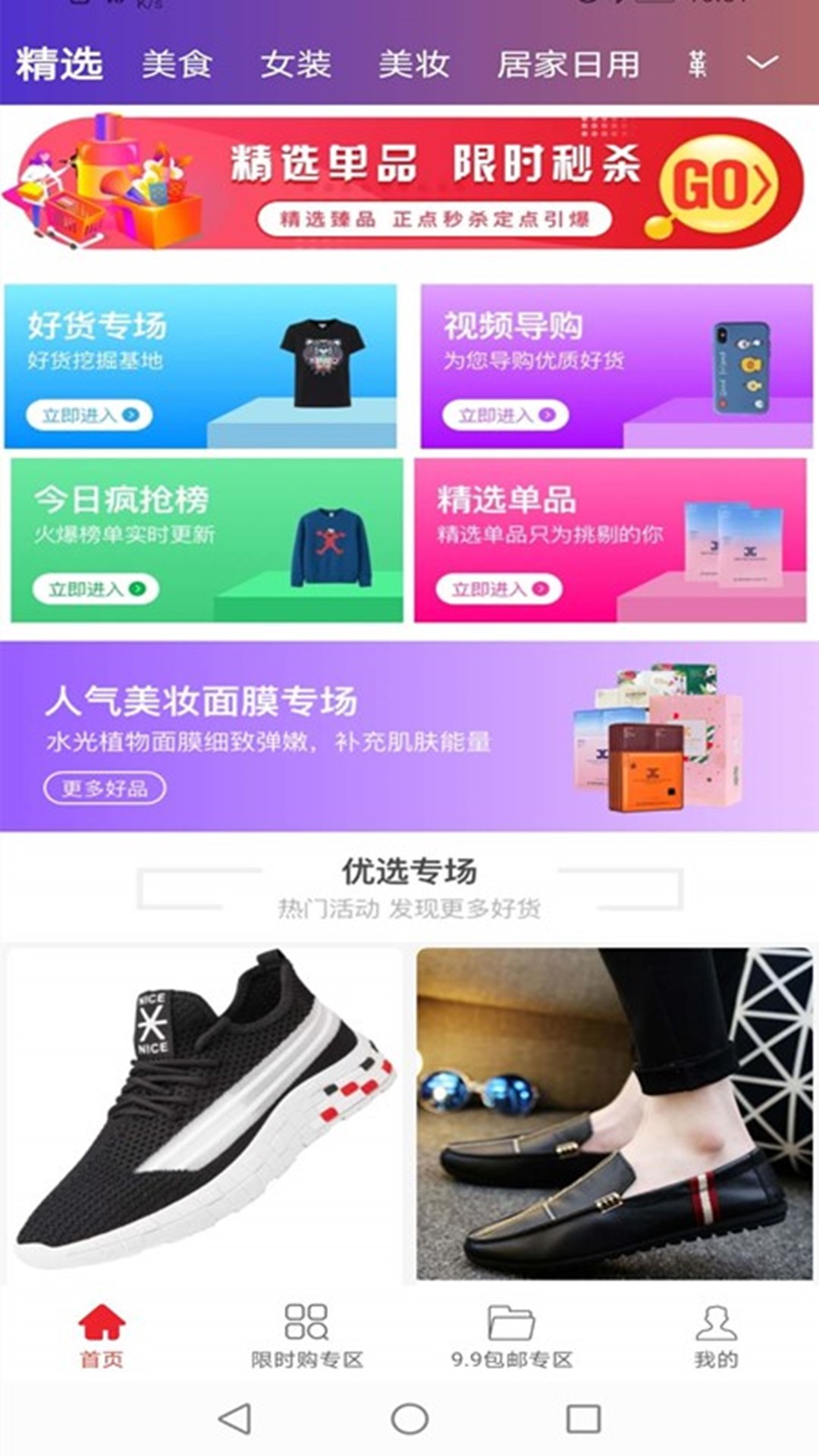The height and width of the screenshot is (1456, 819).
Task: Open the 今日疯抢榜 card
Action: [x=206, y=540]
